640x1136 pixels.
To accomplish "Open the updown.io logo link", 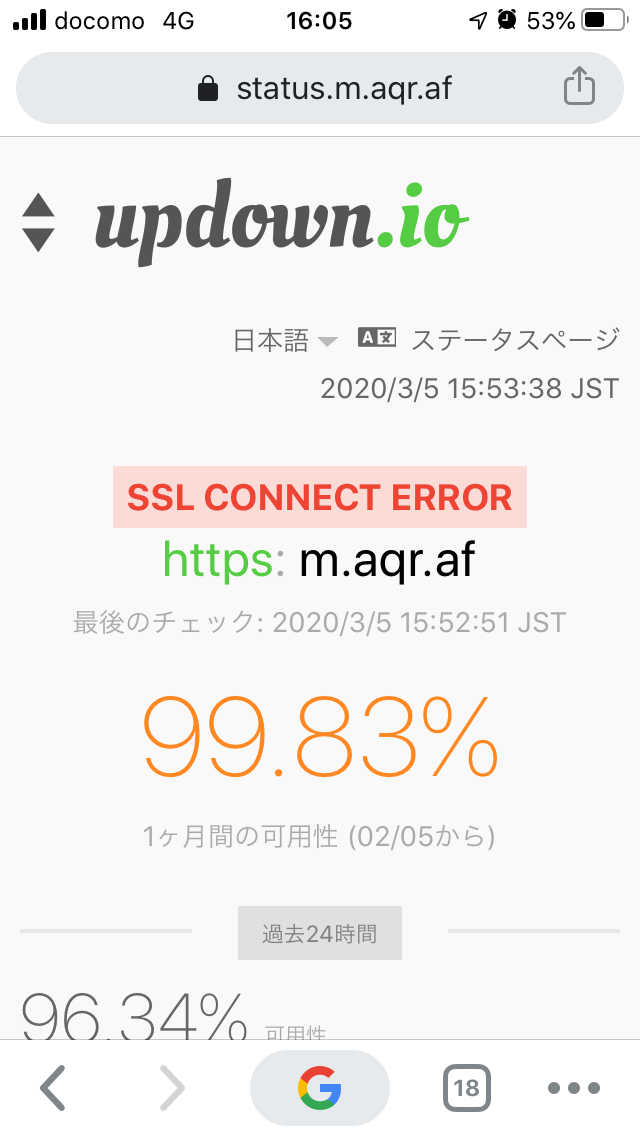I will pyautogui.click(x=245, y=222).
